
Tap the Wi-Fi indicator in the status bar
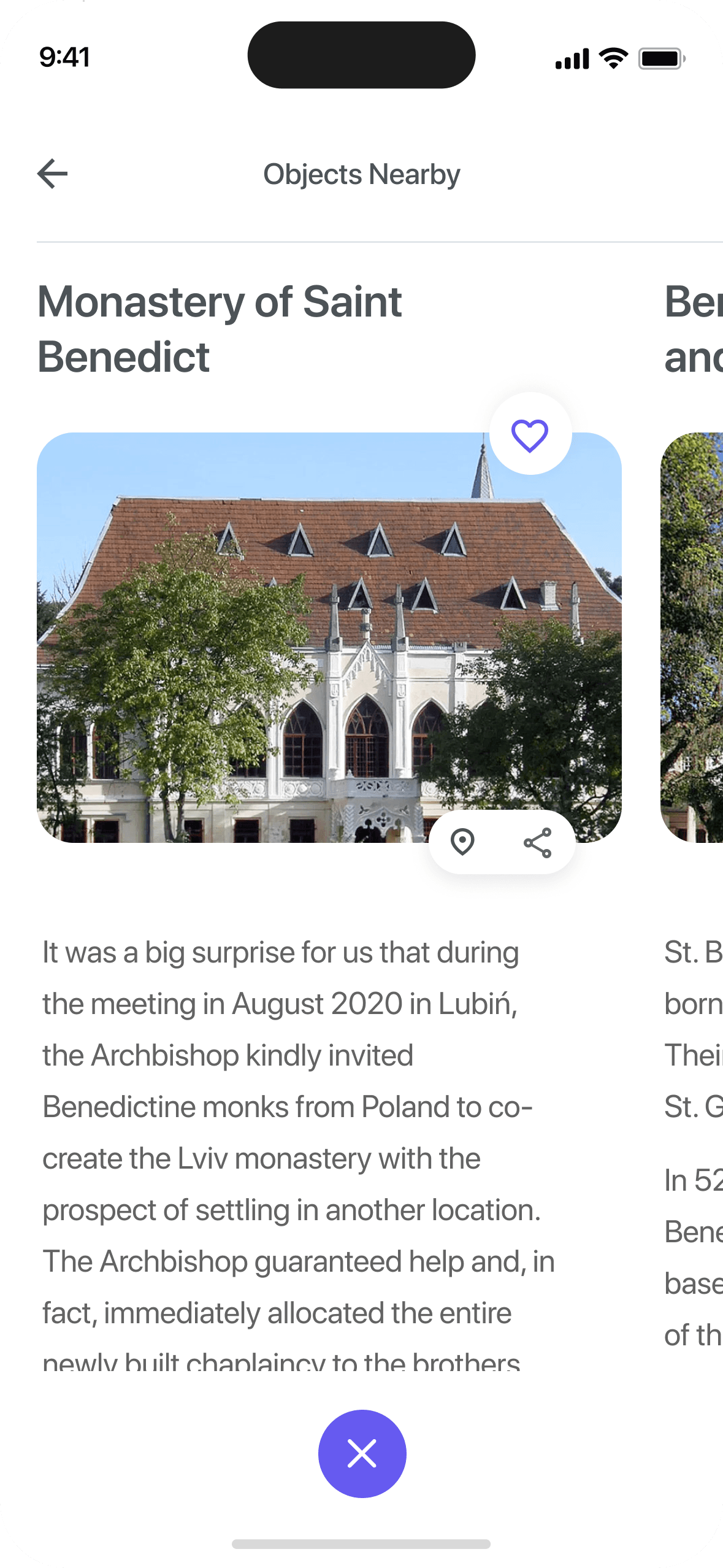[613, 57]
